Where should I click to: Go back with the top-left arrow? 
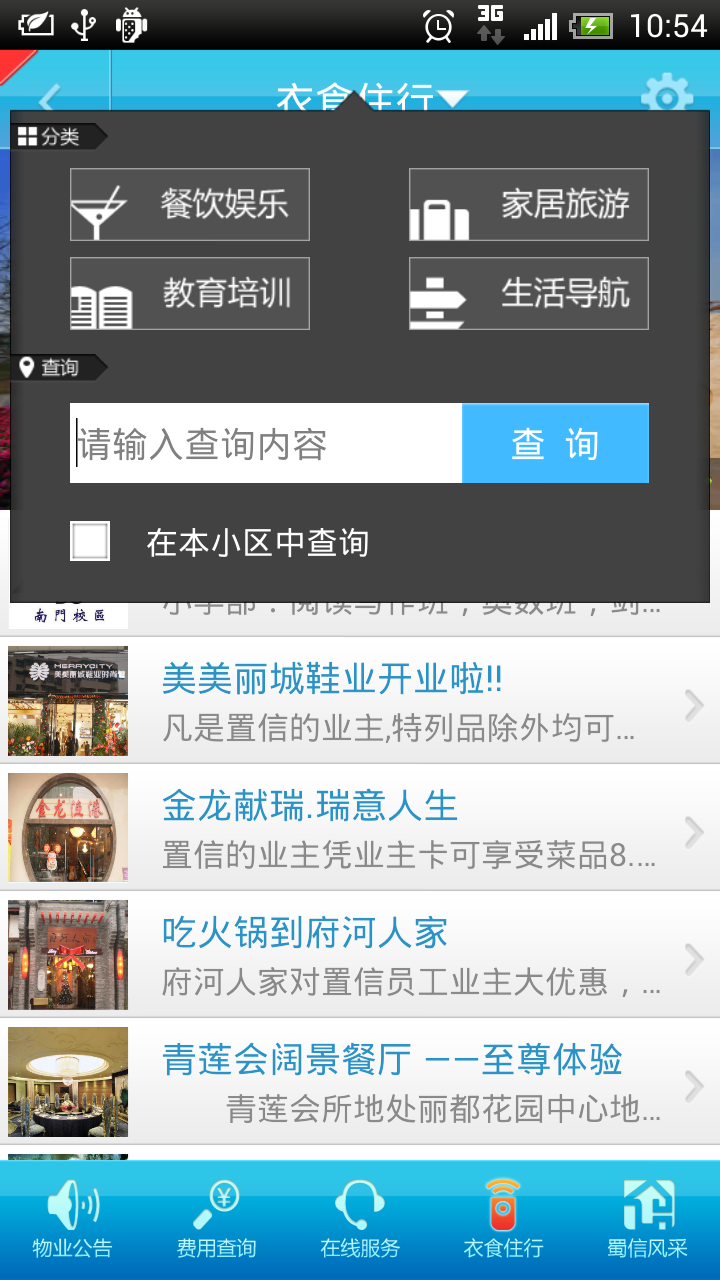click(x=50, y=96)
